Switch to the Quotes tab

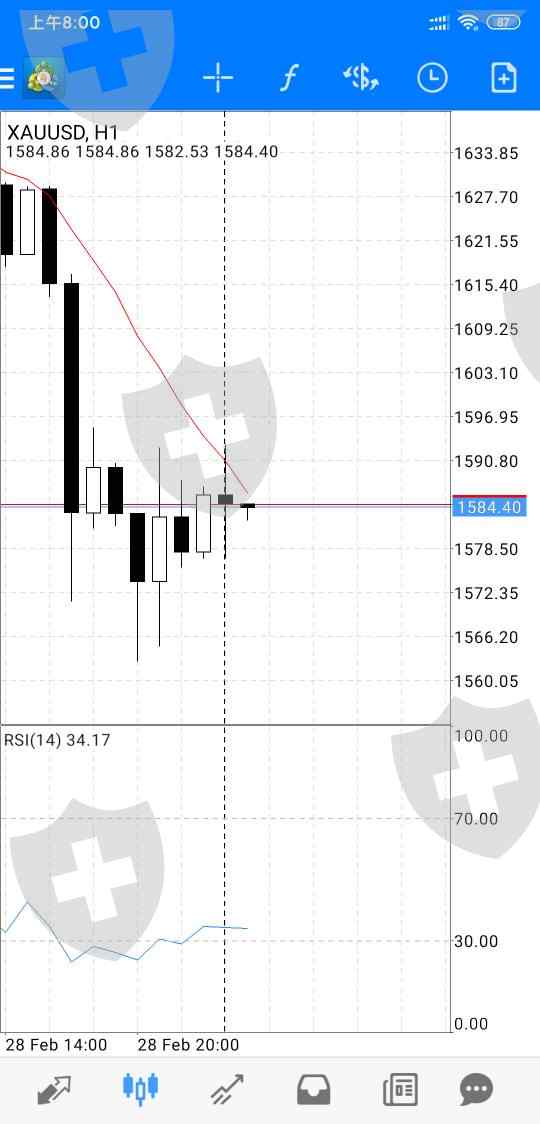point(55,1090)
